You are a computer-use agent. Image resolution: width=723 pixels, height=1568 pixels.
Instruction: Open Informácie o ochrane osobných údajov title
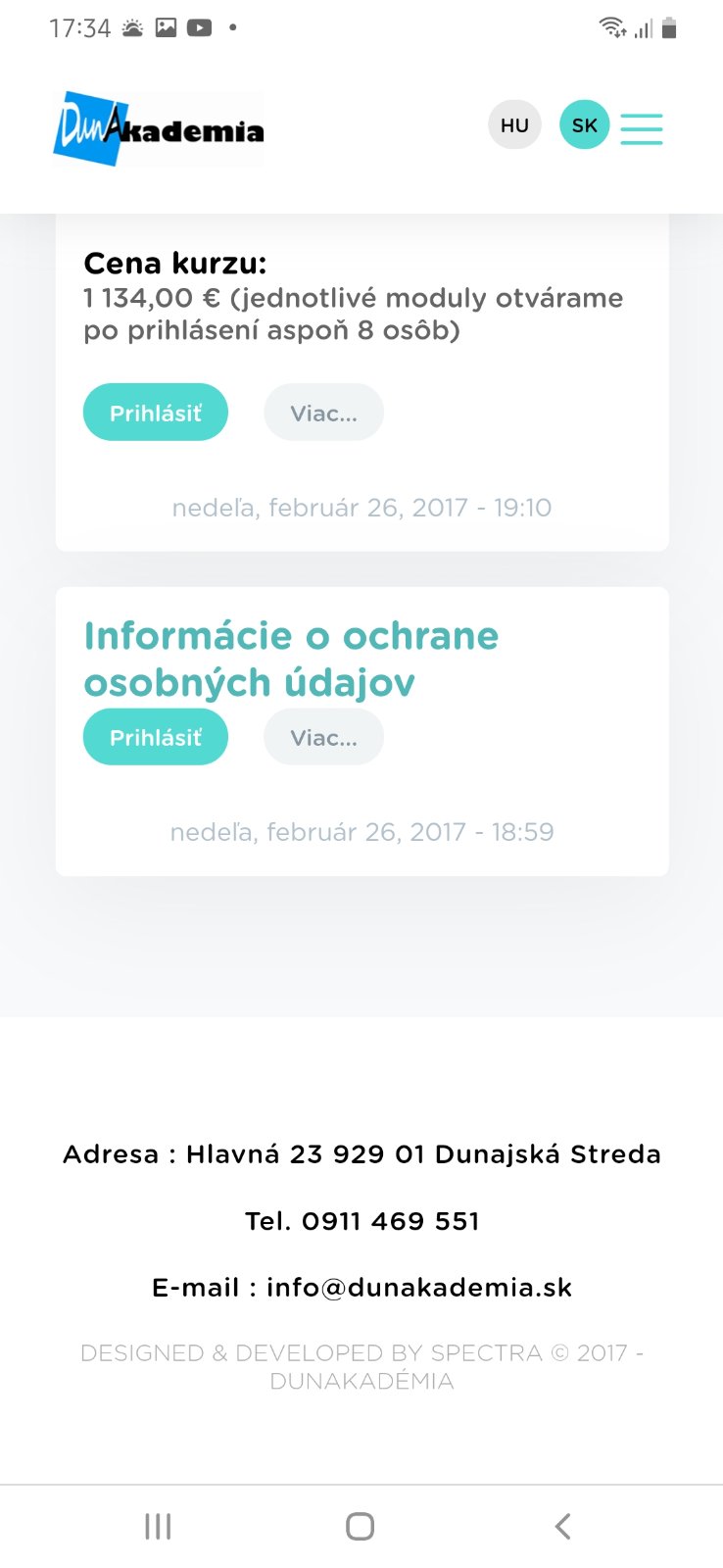[x=291, y=659]
